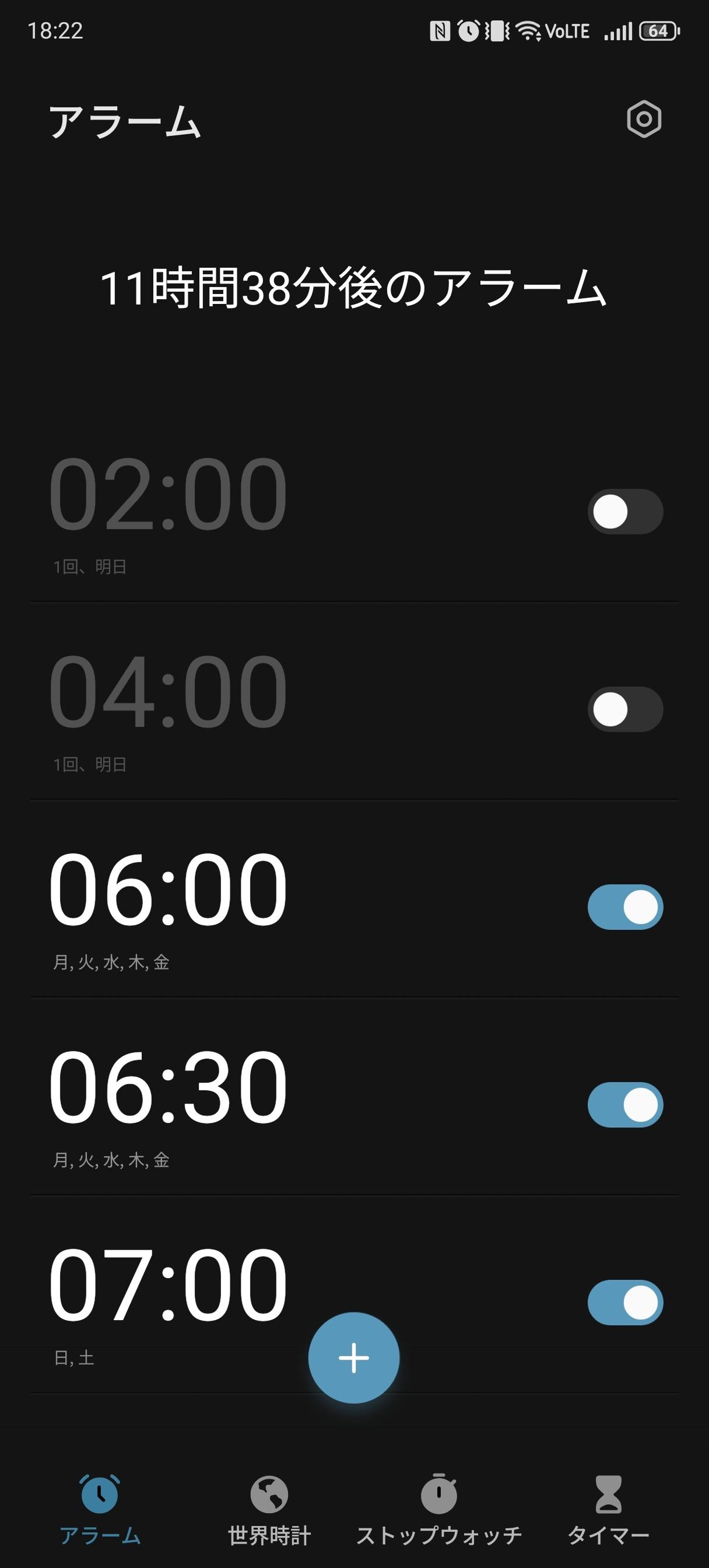
Task: Turn on the 04:00 alarm
Action: (x=625, y=709)
